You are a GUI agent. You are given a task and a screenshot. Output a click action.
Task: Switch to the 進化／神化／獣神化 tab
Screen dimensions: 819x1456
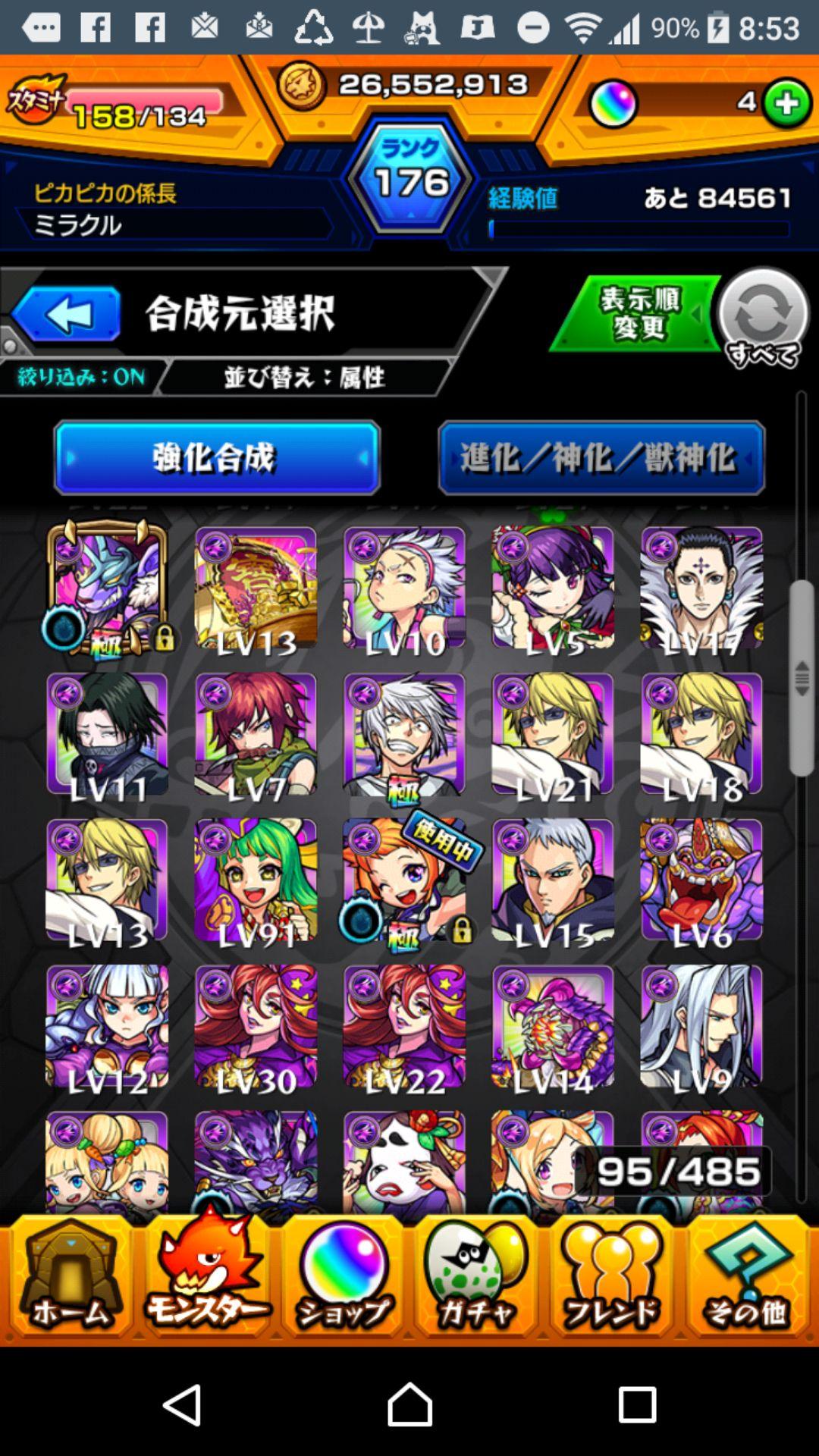pos(601,457)
